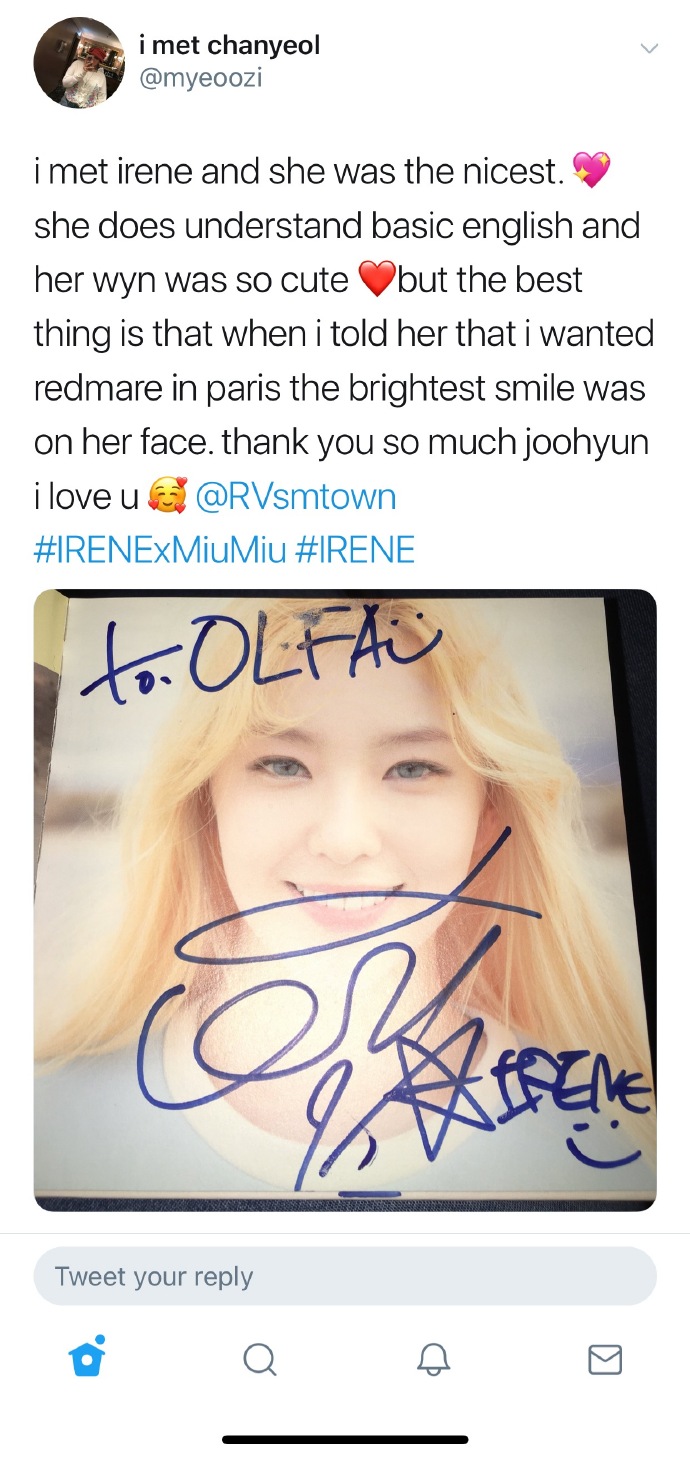This screenshot has width=690, height=1457.
Task: Open the @RVsmtown mention link
Action: (x=296, y=497)
